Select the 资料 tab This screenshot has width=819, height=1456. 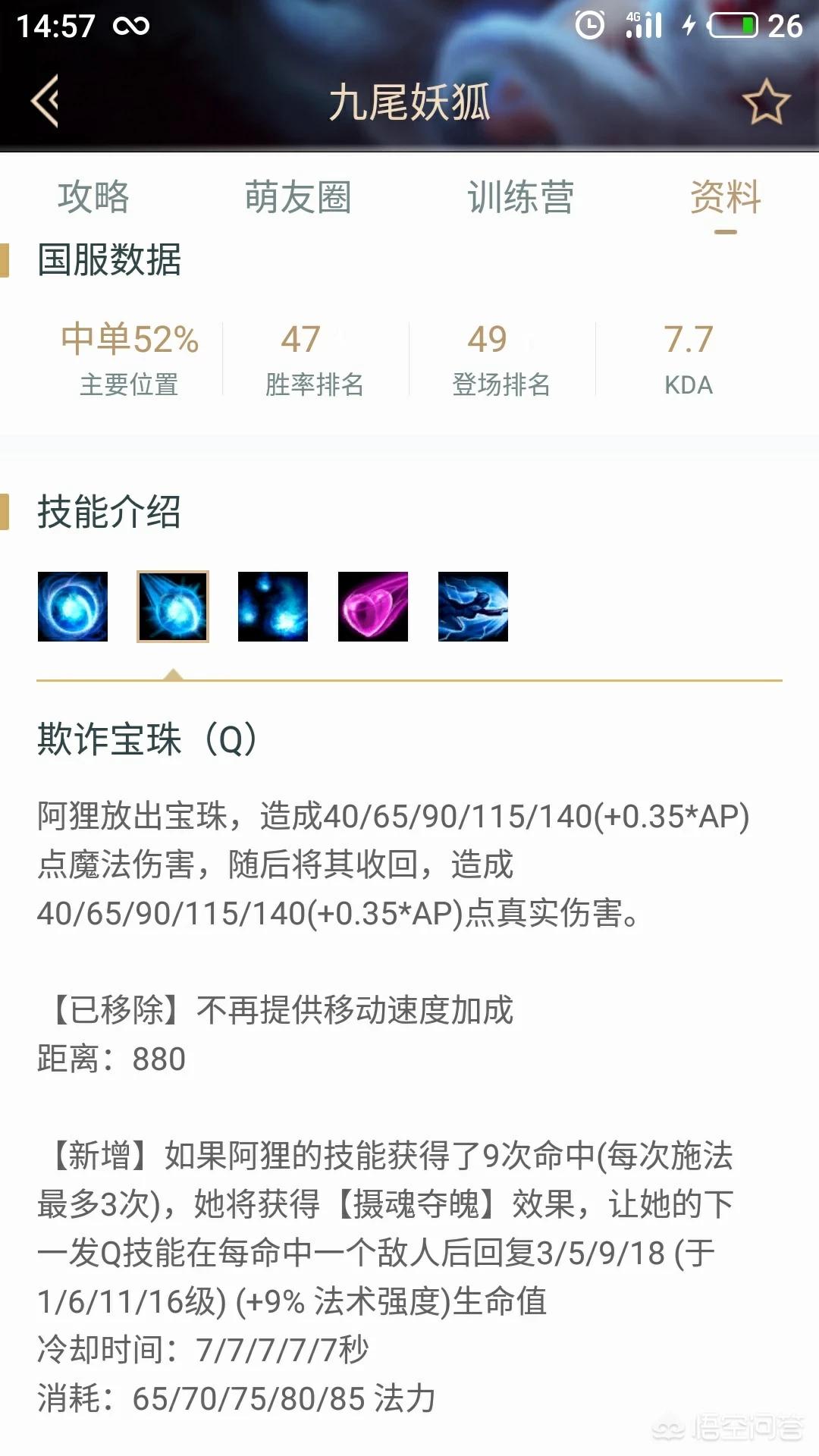coord(726,197)
